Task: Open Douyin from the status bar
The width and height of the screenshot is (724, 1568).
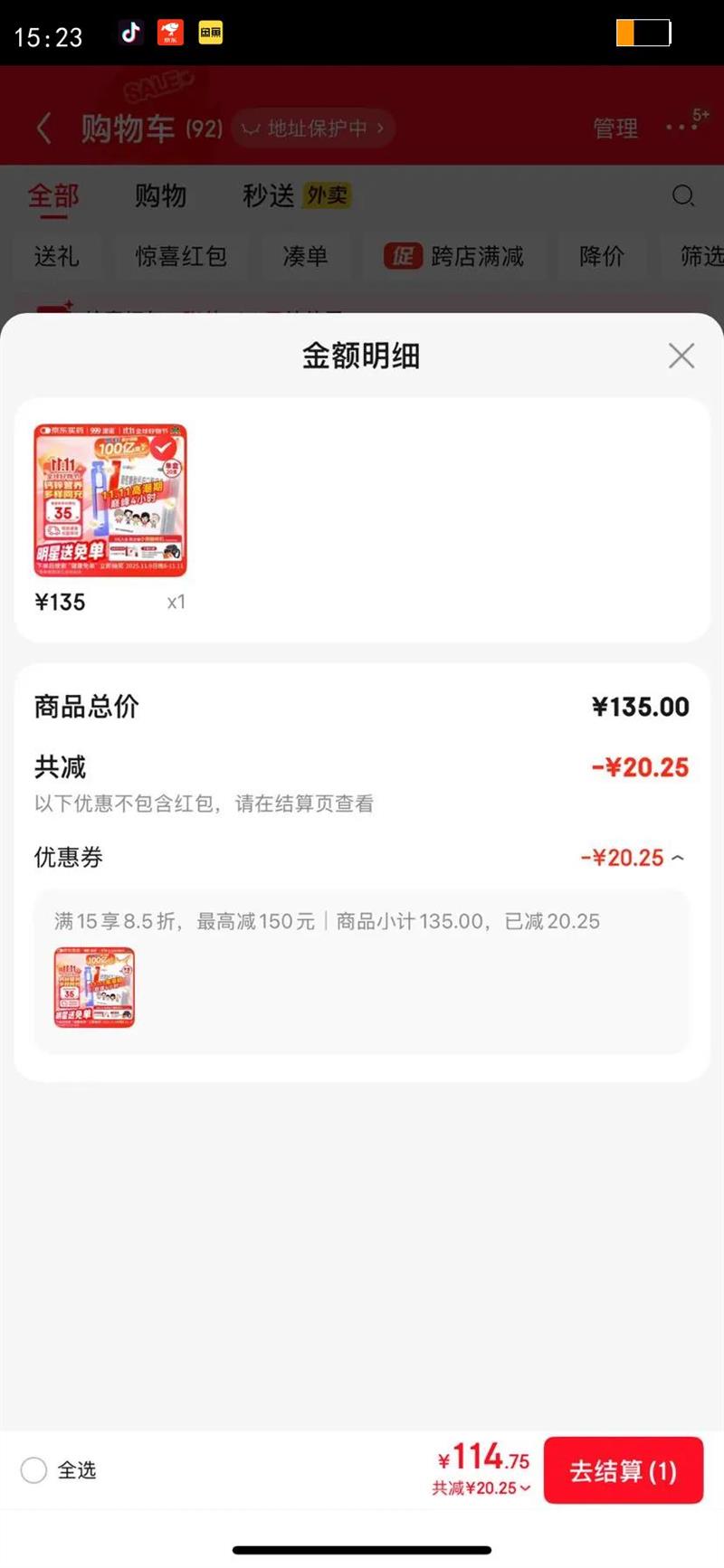Action: pos(129,33)
